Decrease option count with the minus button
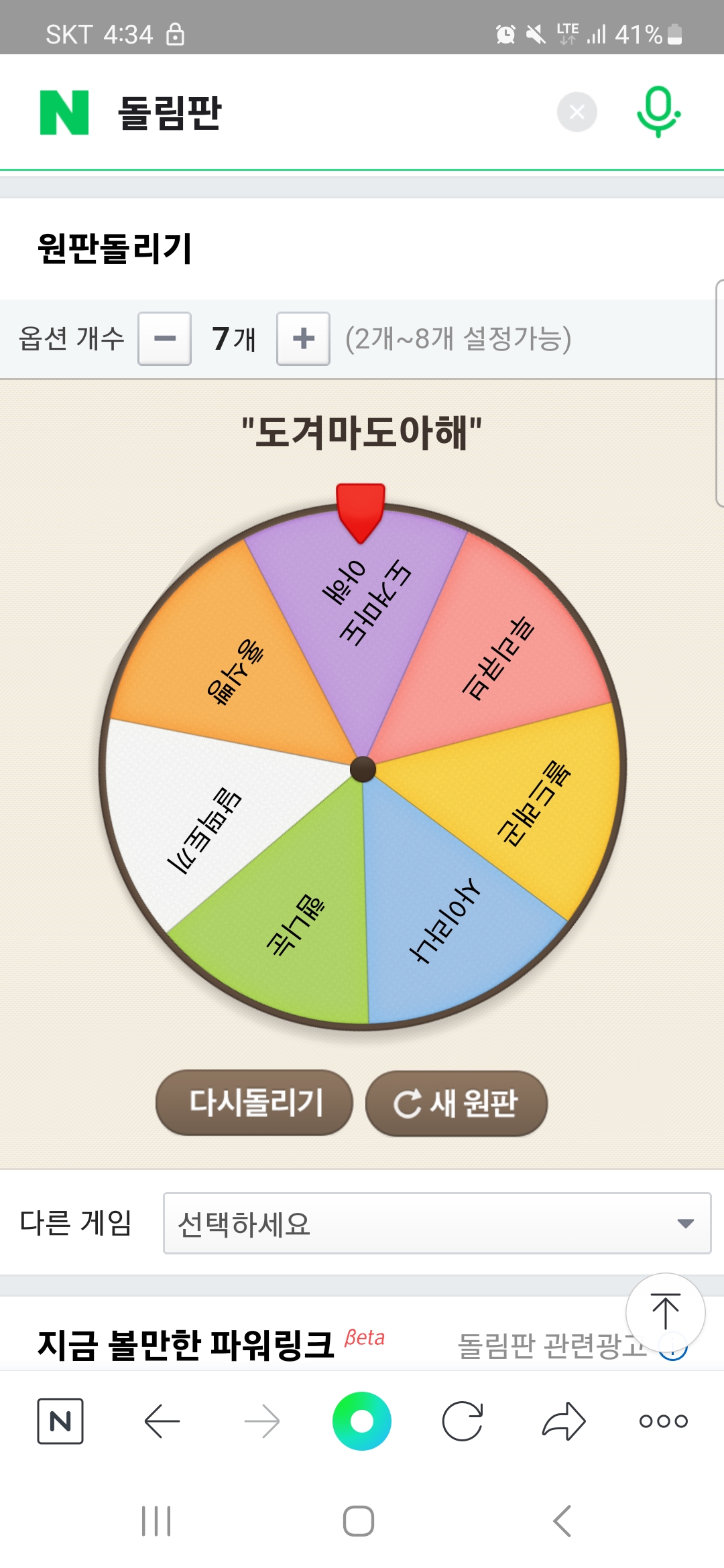 coord(165,338)
